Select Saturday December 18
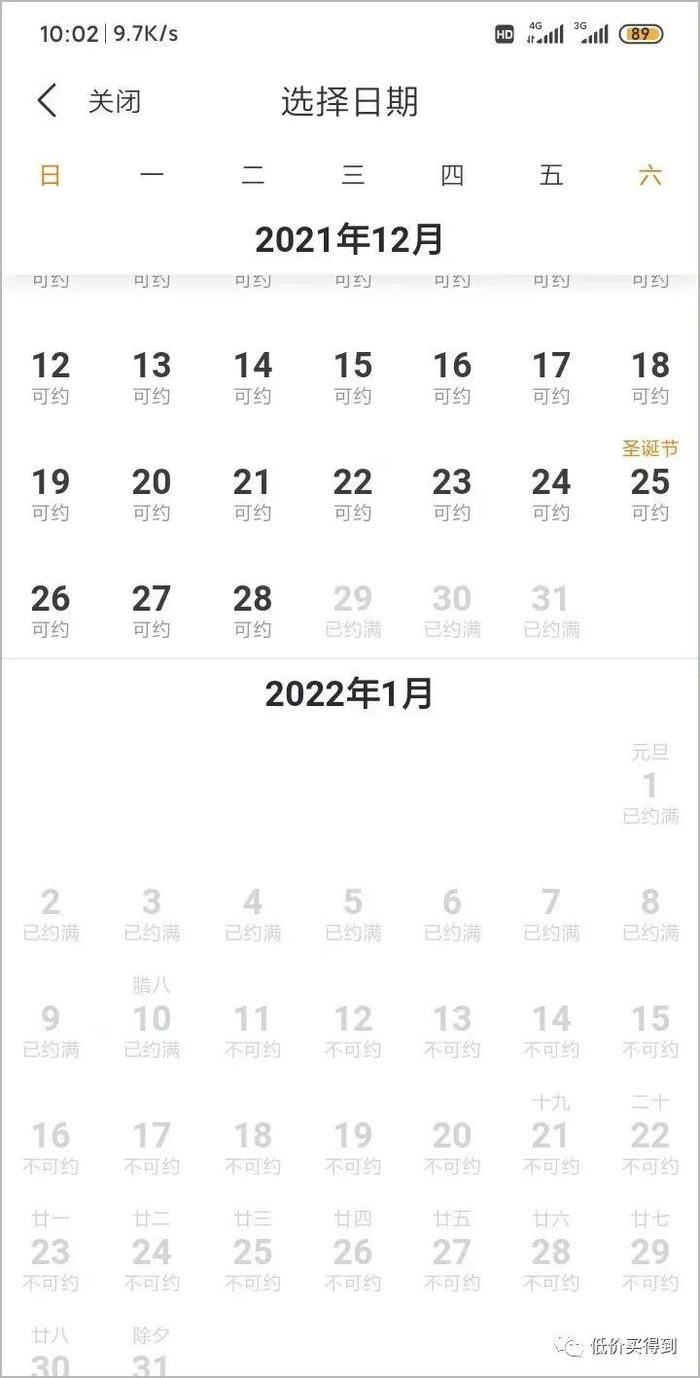700x1378 pixels. (650, 376)
